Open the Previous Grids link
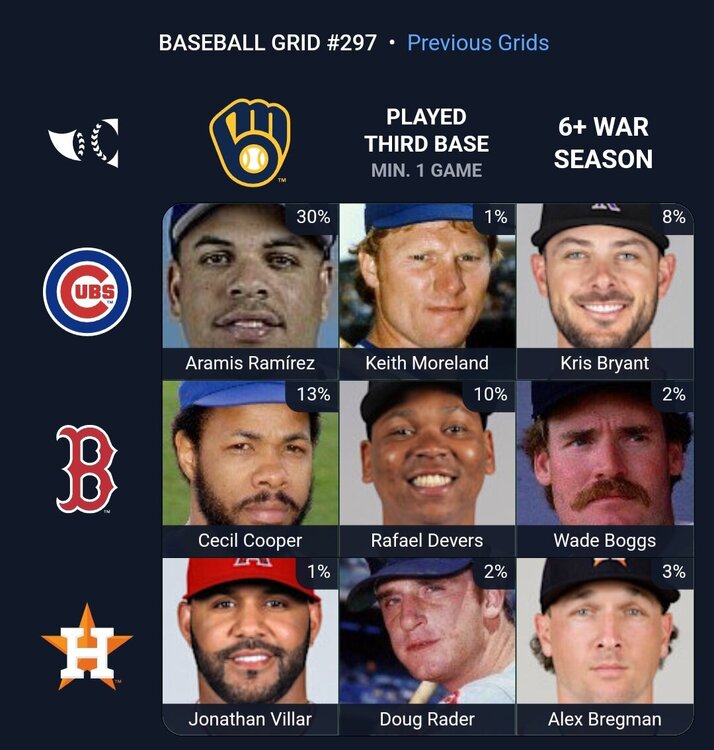This screenshot has width=714, height=750. pos(478,43)
